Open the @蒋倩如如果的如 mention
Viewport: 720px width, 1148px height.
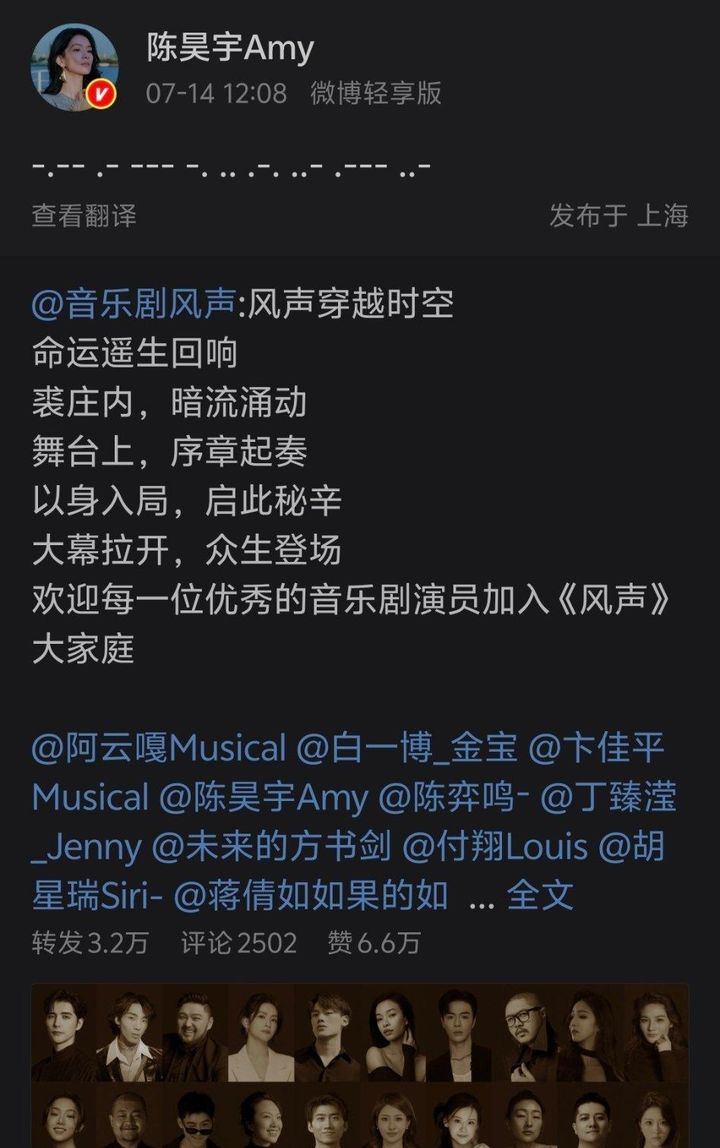311,895
